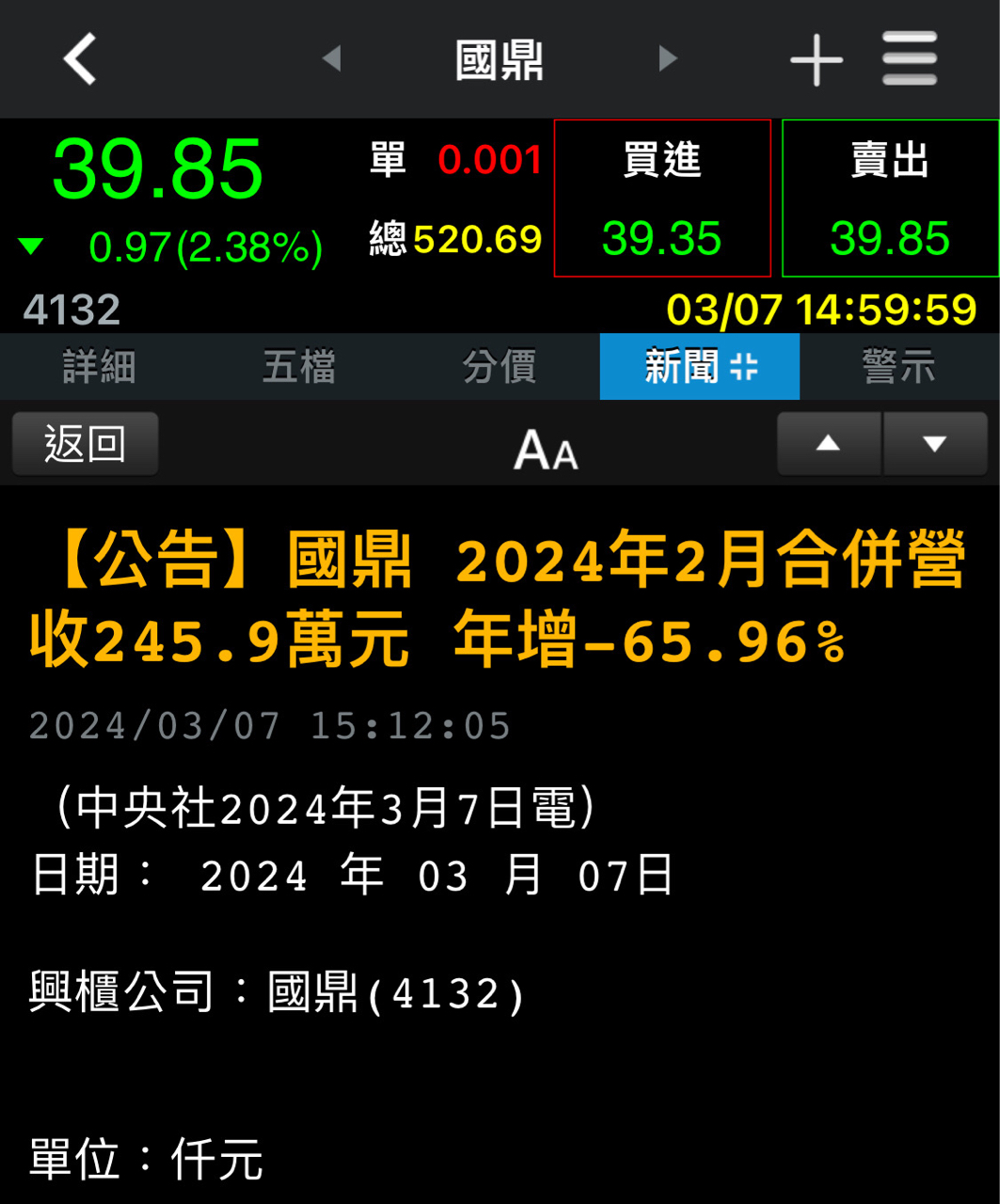Return to news list via 返回
The height and width of the screenshot is (1204, 1000).
click(x=86, y=443)
